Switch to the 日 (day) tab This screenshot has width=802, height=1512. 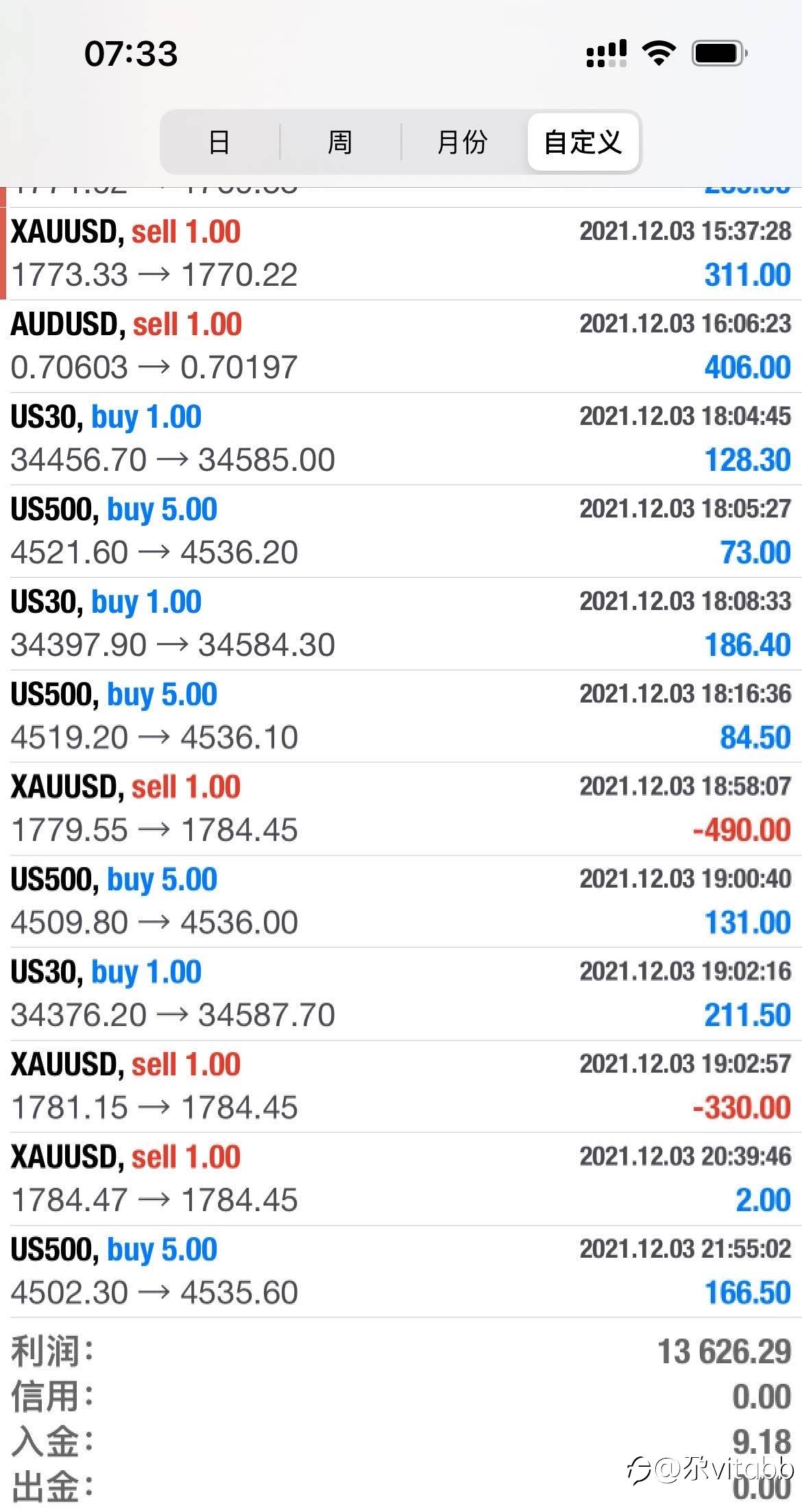point(219,143)
